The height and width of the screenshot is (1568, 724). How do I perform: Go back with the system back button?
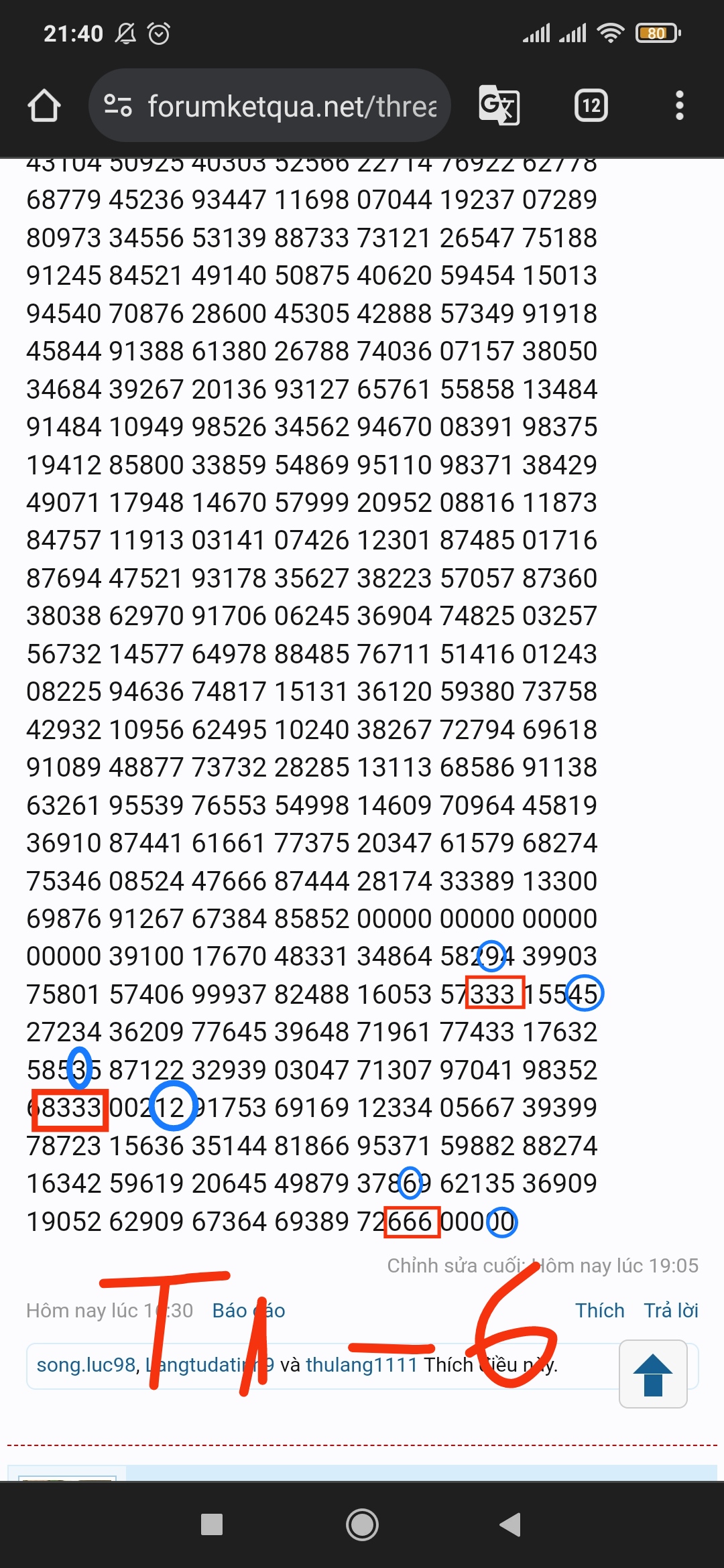point(510,1524)
